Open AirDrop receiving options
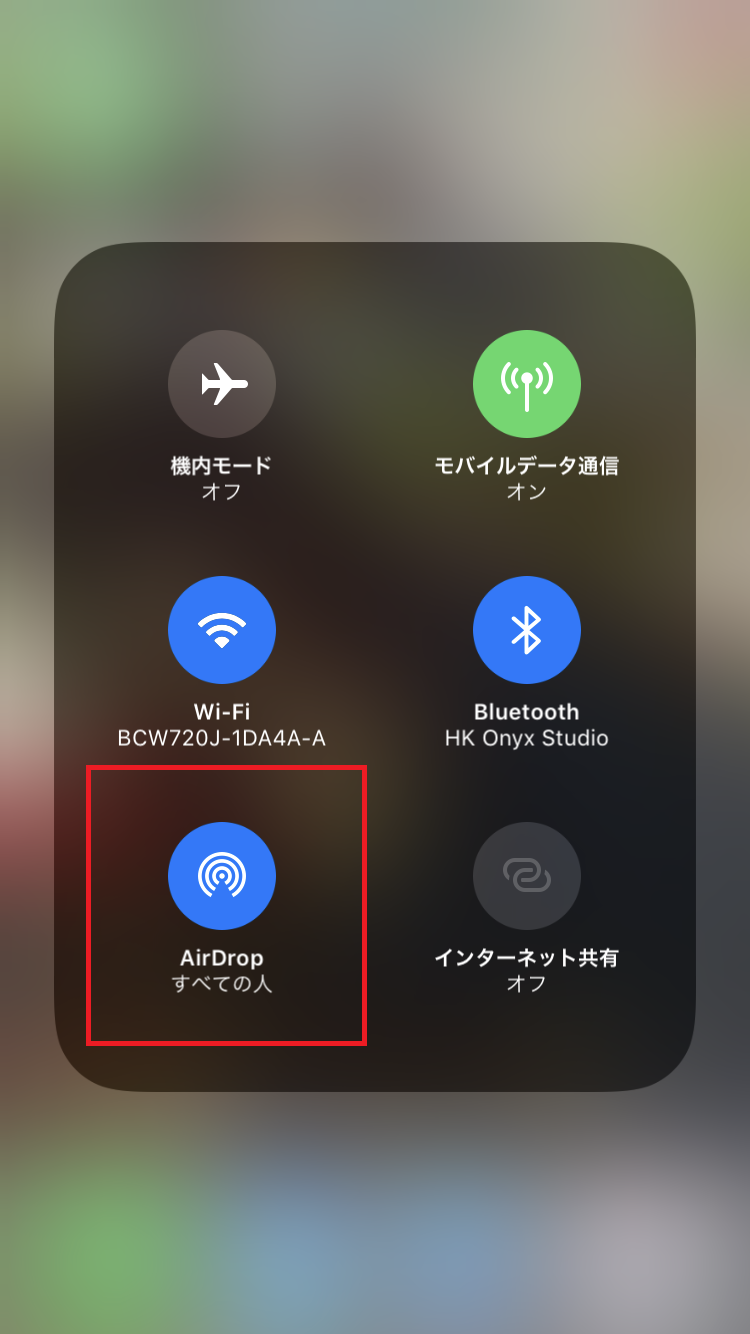Image resolution: width=750 pixels, height=1334 pixels. coord(221,876)
